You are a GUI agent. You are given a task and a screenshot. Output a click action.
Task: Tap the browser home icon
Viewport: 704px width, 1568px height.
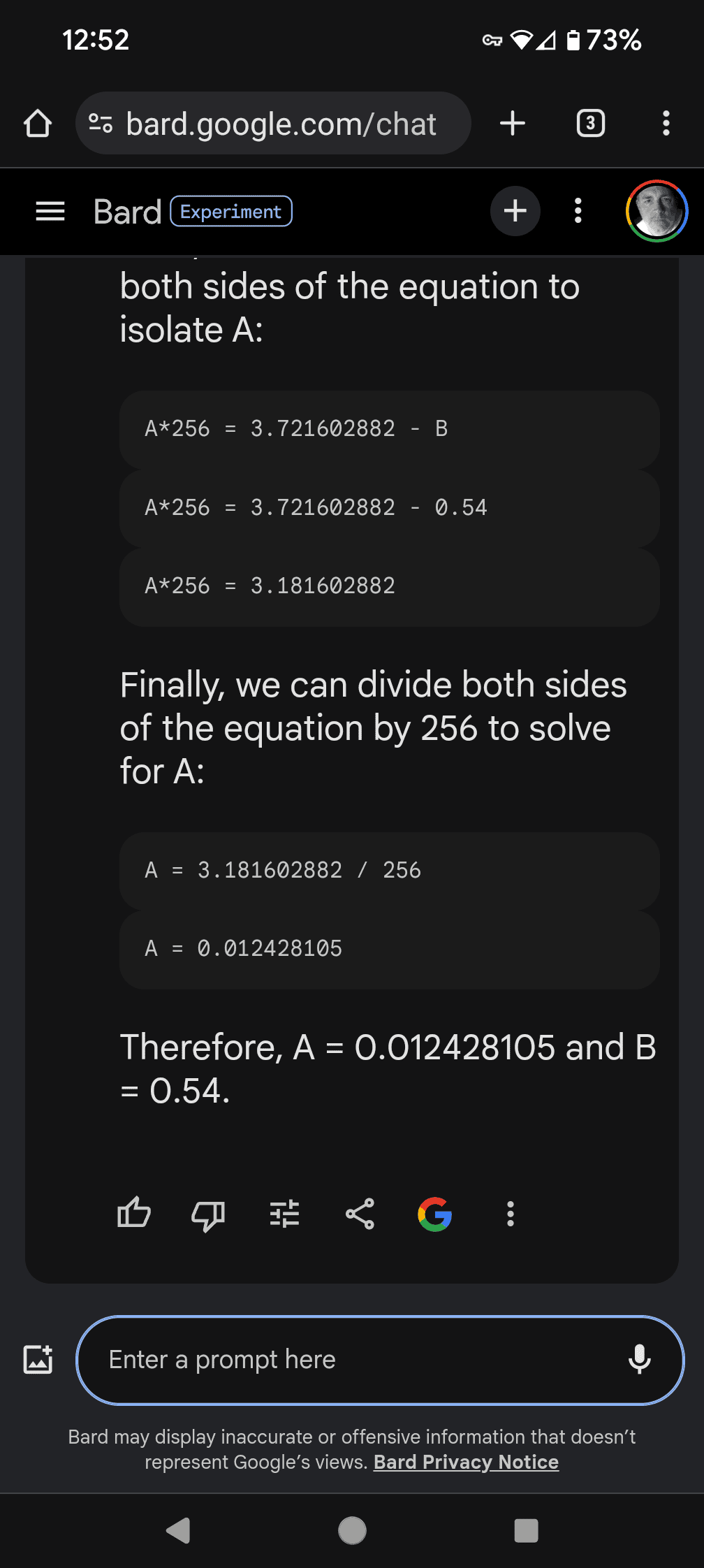(38, 124)
